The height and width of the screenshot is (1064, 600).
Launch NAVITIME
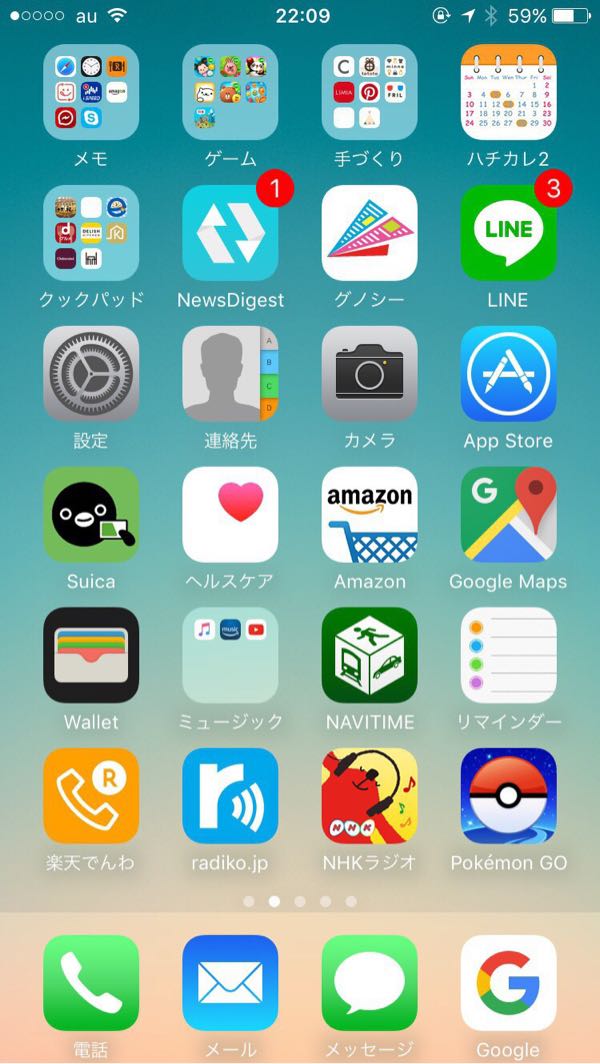click(369, 656)
